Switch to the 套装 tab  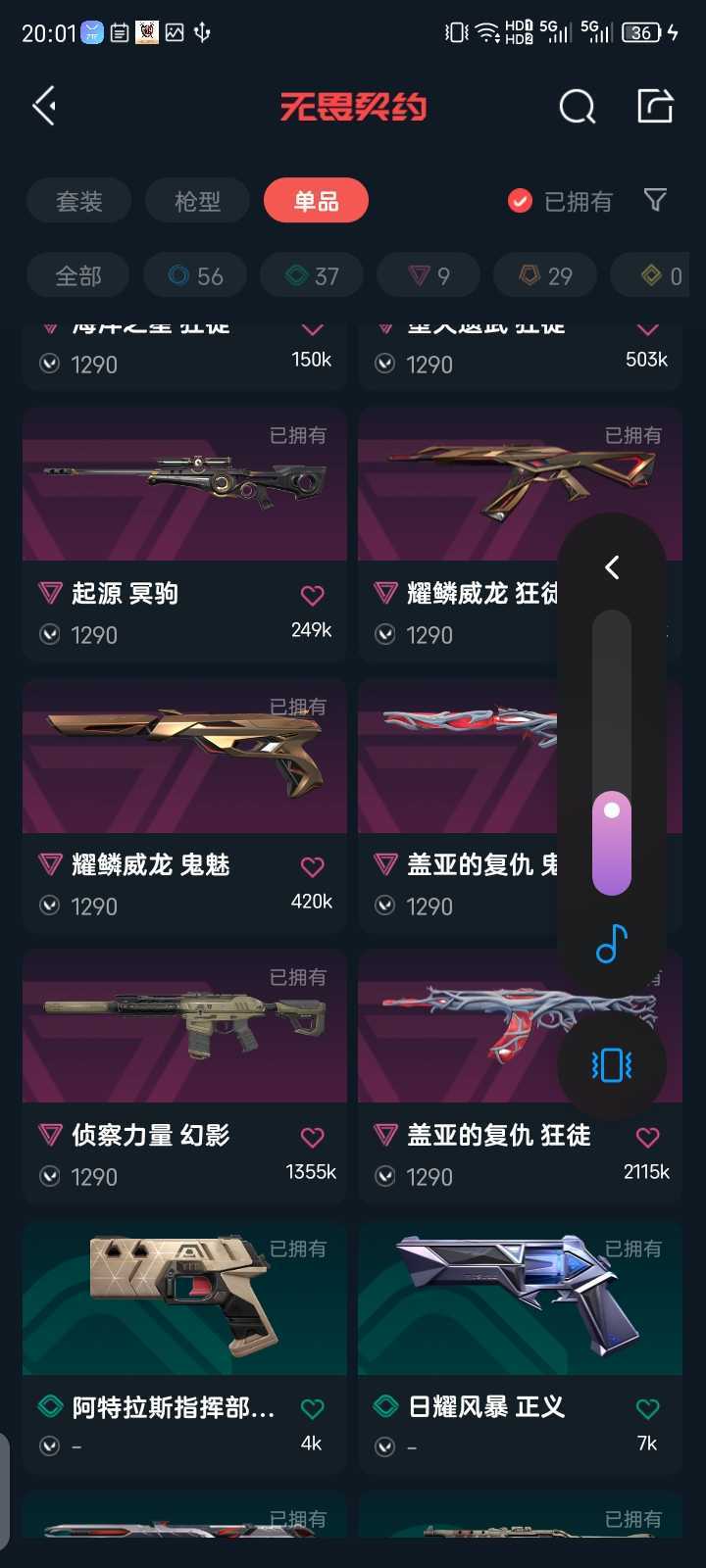click(78, 201)
